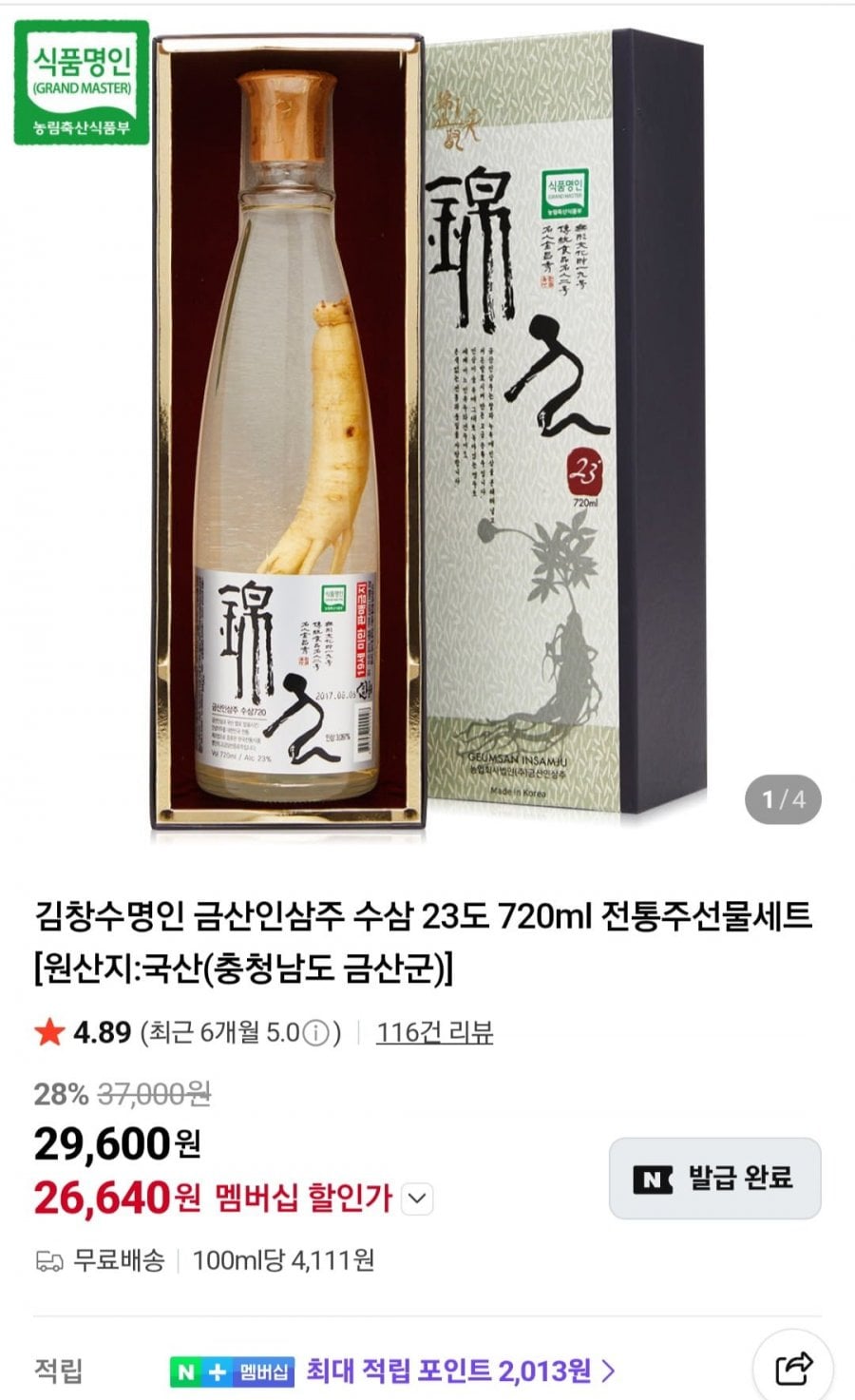Open the ginseng liquor product photo
The image size is (855, 1400).
pos(427,428)
